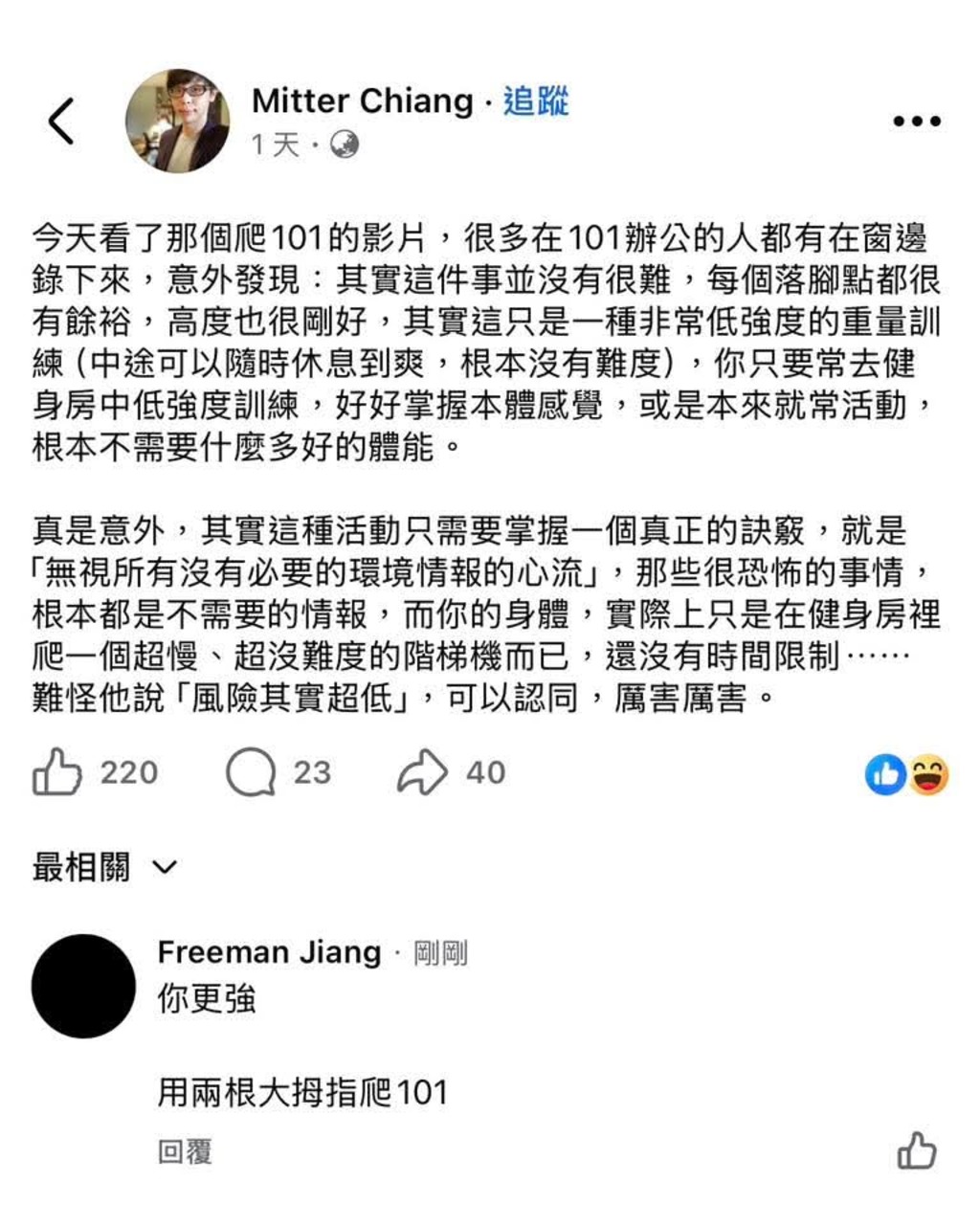The width and height of the screenshot is (980, 1225).
Task: Open the three-dot post options menu
Action: 916,122
